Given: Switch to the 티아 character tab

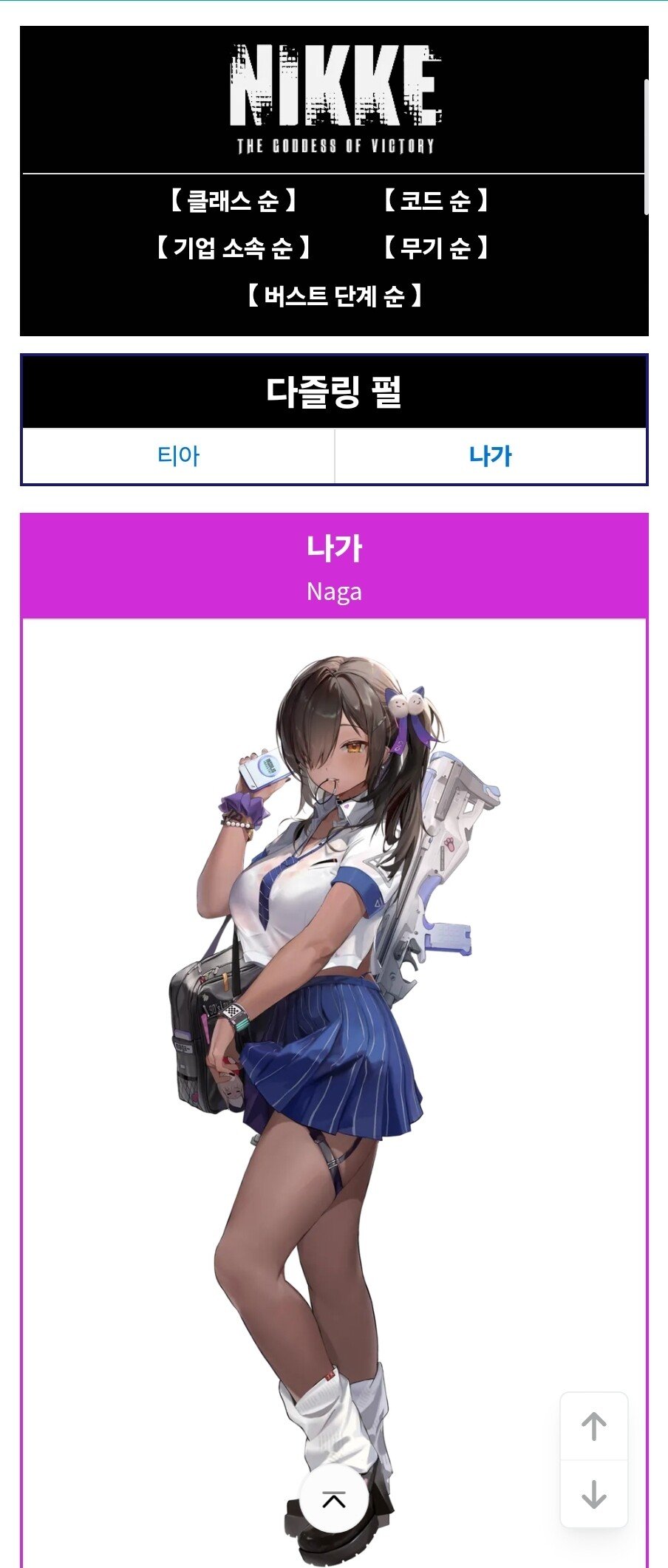Looking at the screenshot, I should pyautogui.click(x=178, y=456).
